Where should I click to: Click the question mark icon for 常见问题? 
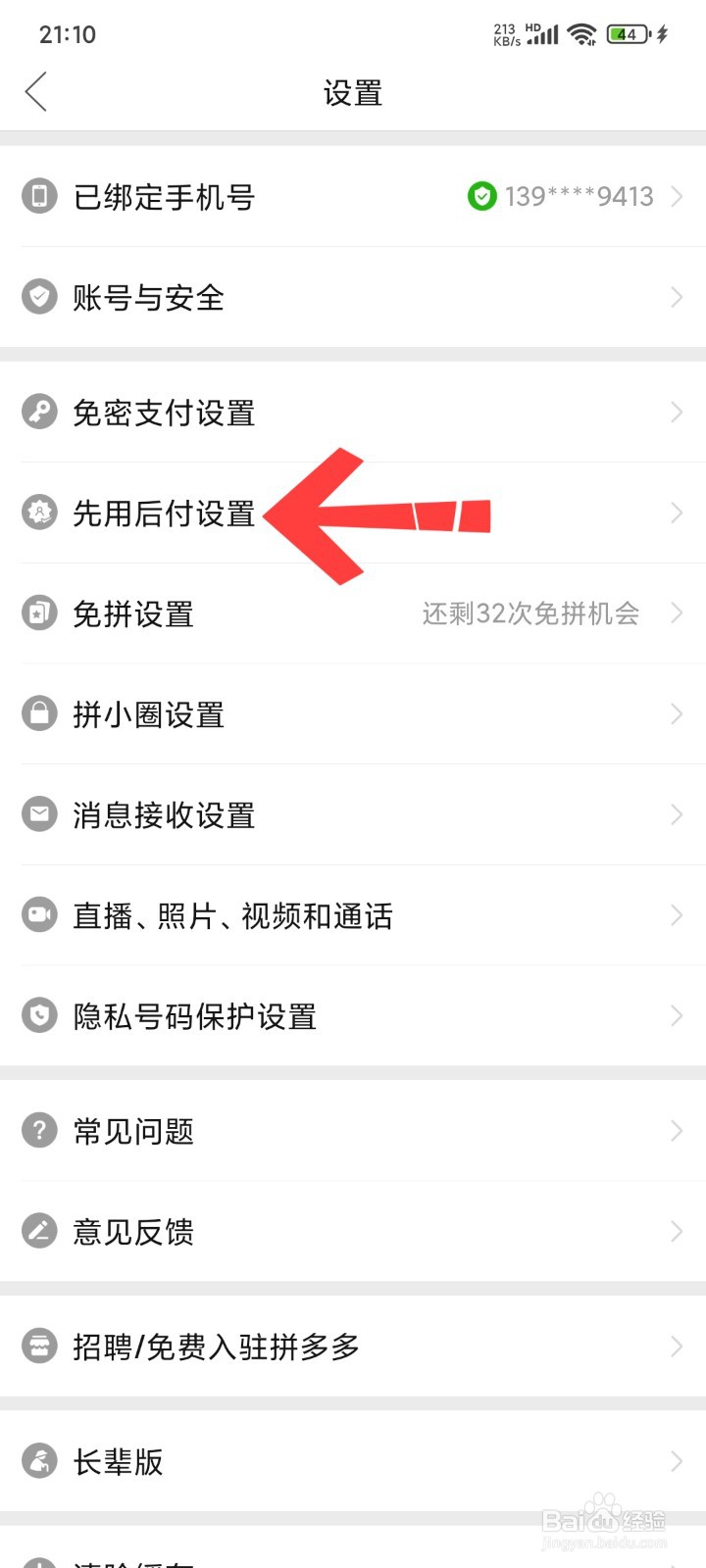point(39,1130)
